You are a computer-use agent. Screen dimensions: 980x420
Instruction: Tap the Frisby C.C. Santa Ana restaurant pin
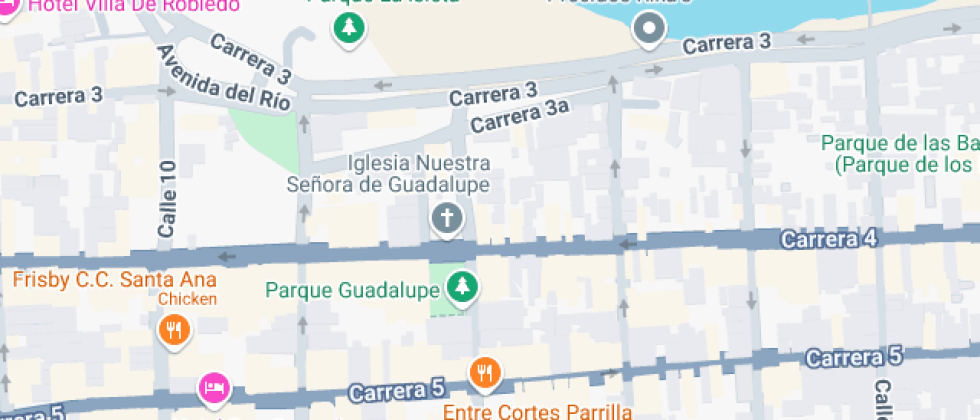[175, 328]
